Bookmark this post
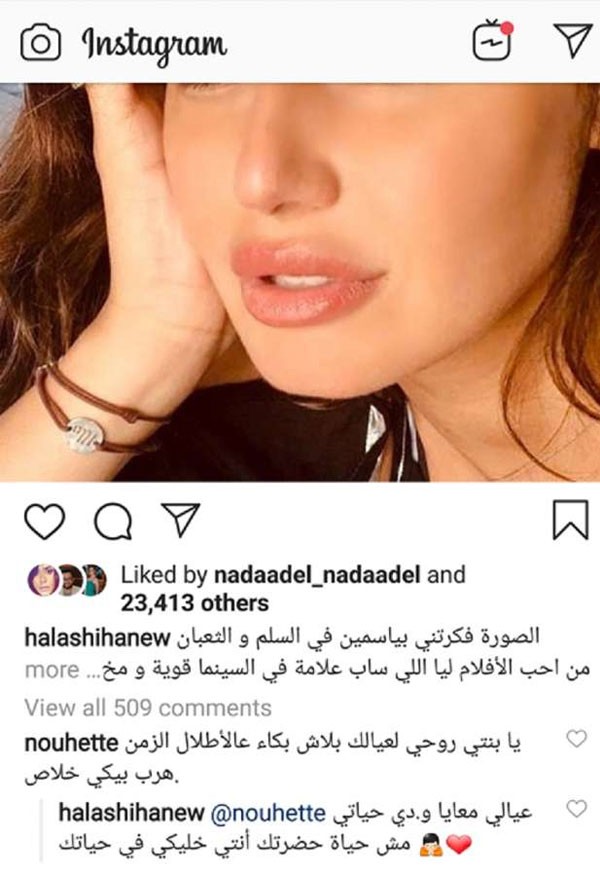600x872 pixels. (570, 519)
